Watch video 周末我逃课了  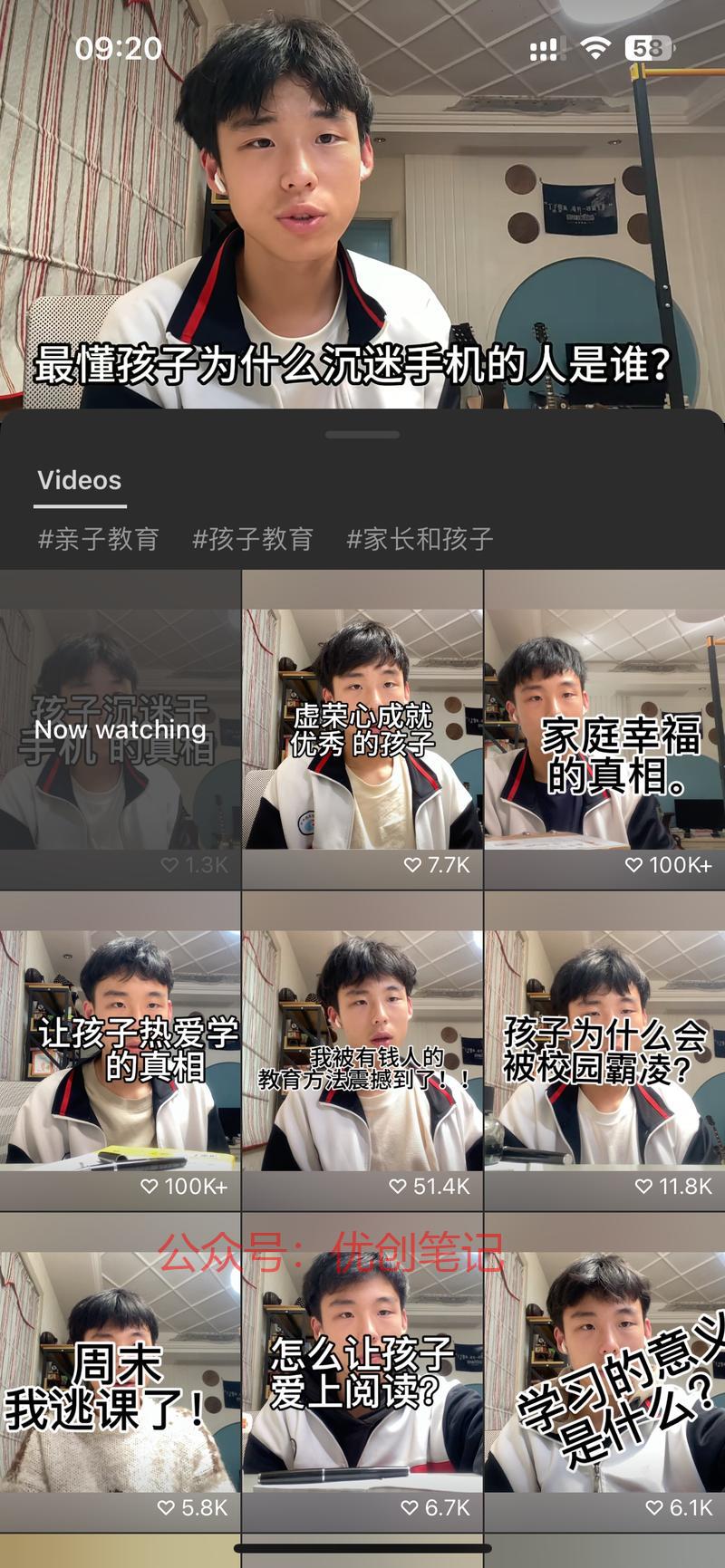point(120,1372)
